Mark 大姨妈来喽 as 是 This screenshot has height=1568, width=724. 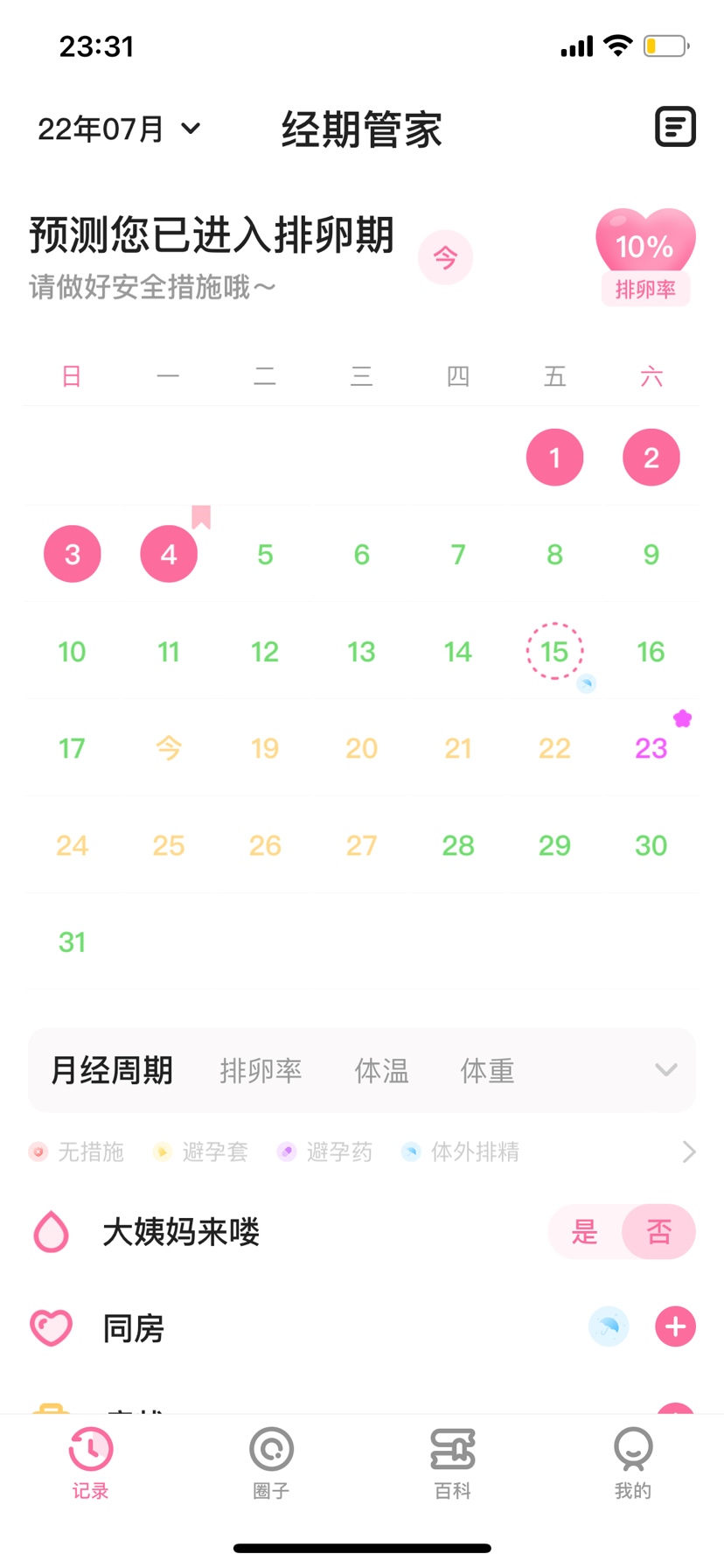(x=584, y=1232)
